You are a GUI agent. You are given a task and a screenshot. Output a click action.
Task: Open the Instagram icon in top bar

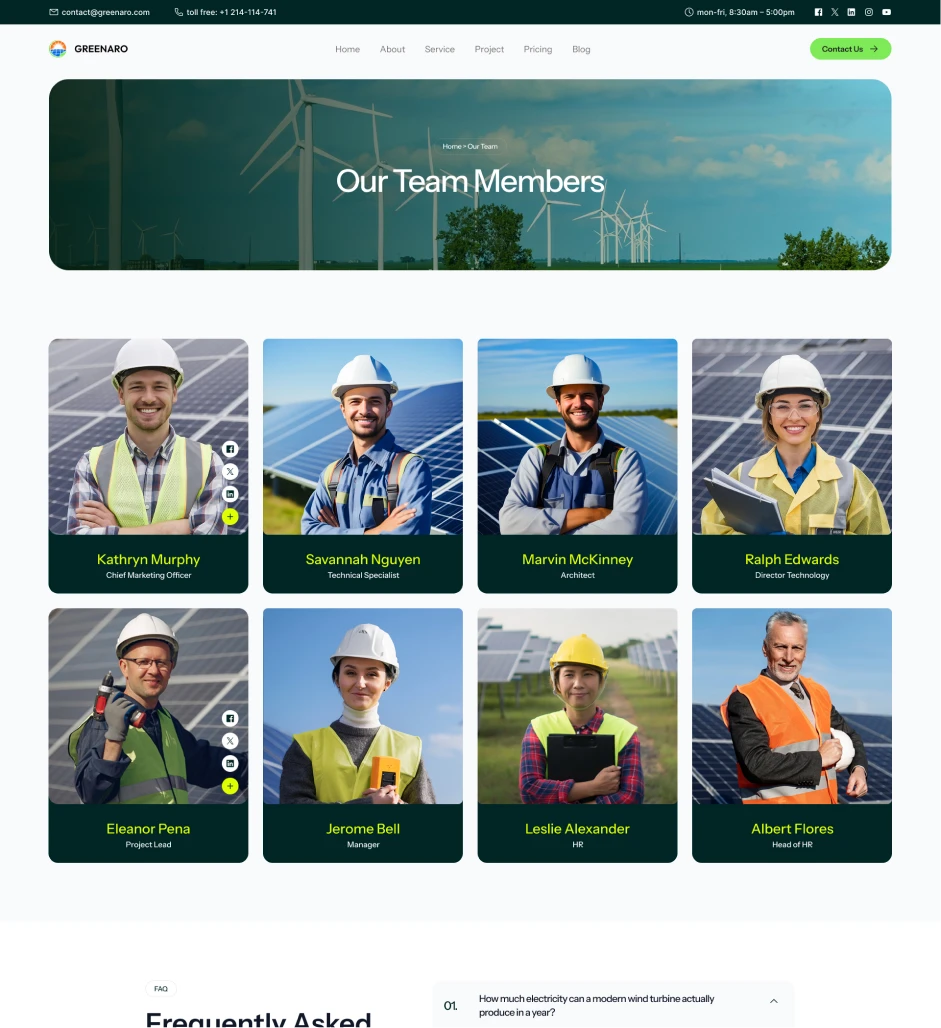(869, 12)
